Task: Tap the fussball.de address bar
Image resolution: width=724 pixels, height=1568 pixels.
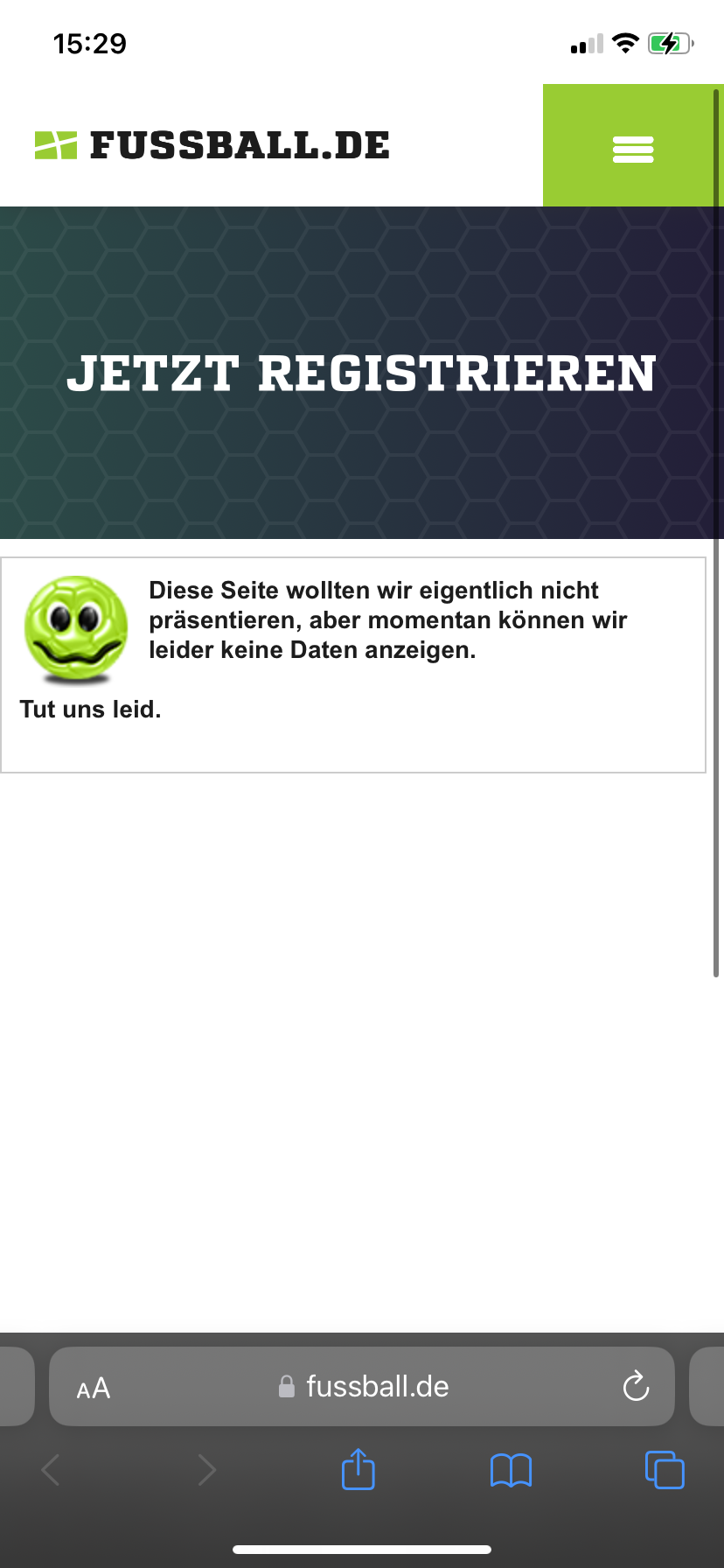Action: click(364, 1387)
